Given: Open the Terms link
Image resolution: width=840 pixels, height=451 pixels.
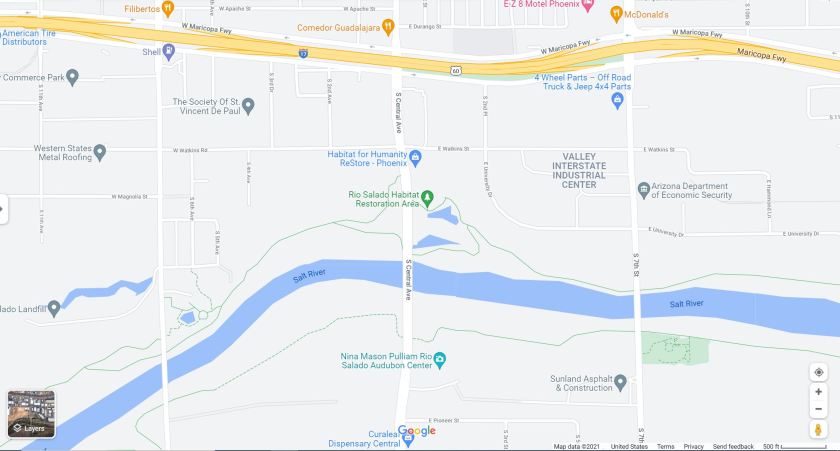Looking at the screenshot, I should coord(665,446).
